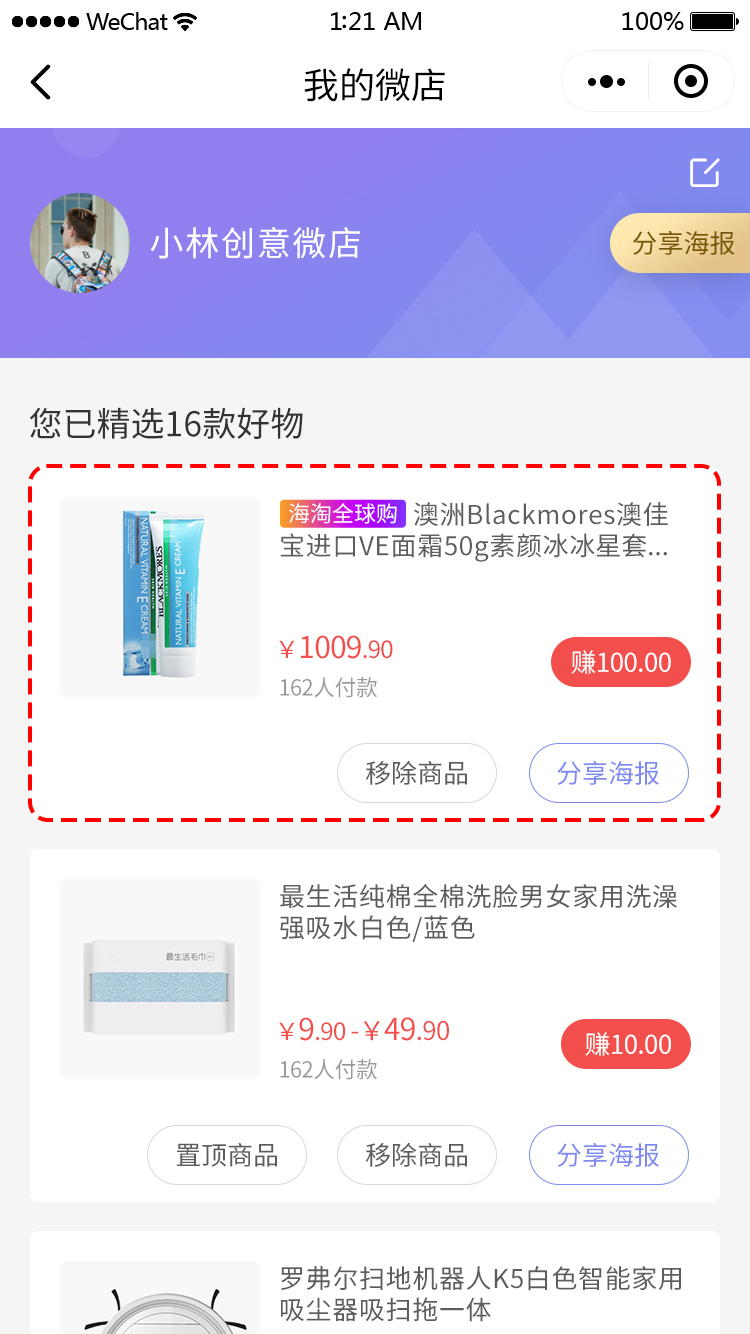Go back using the top-left arrow
750x1334 pixels.
click(40, 82)
